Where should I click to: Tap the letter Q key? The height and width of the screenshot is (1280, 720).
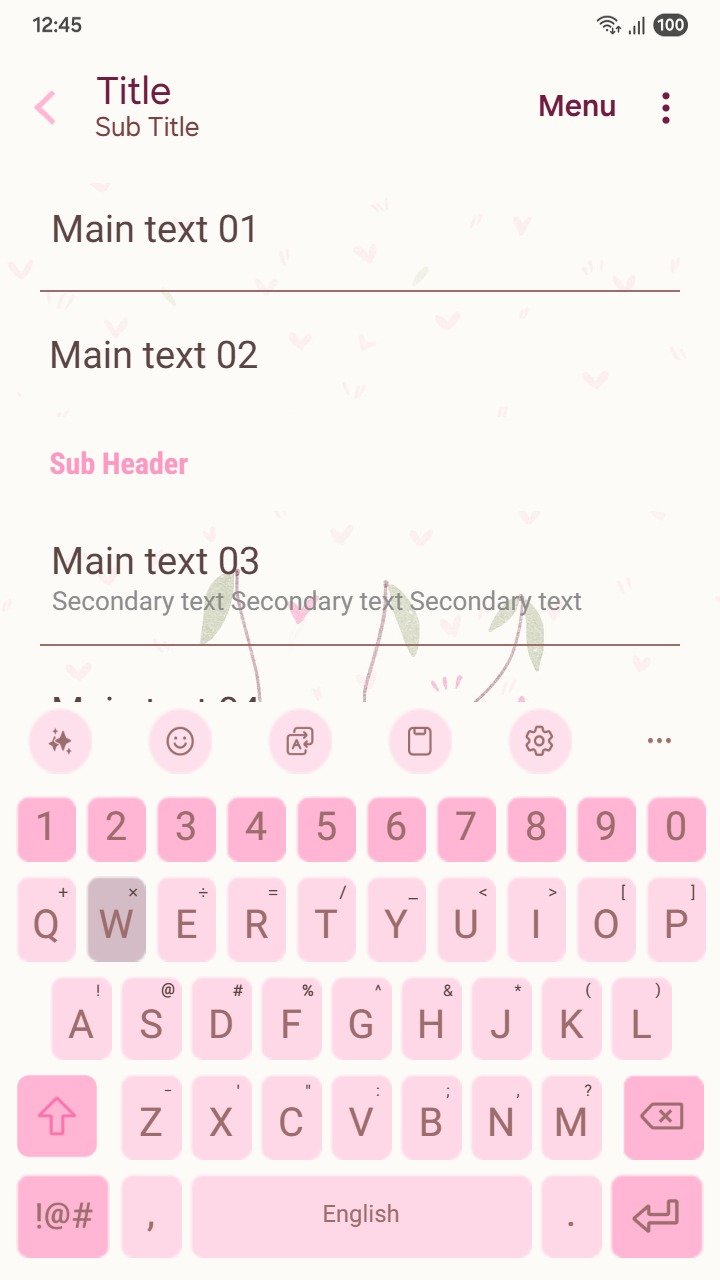46,922
